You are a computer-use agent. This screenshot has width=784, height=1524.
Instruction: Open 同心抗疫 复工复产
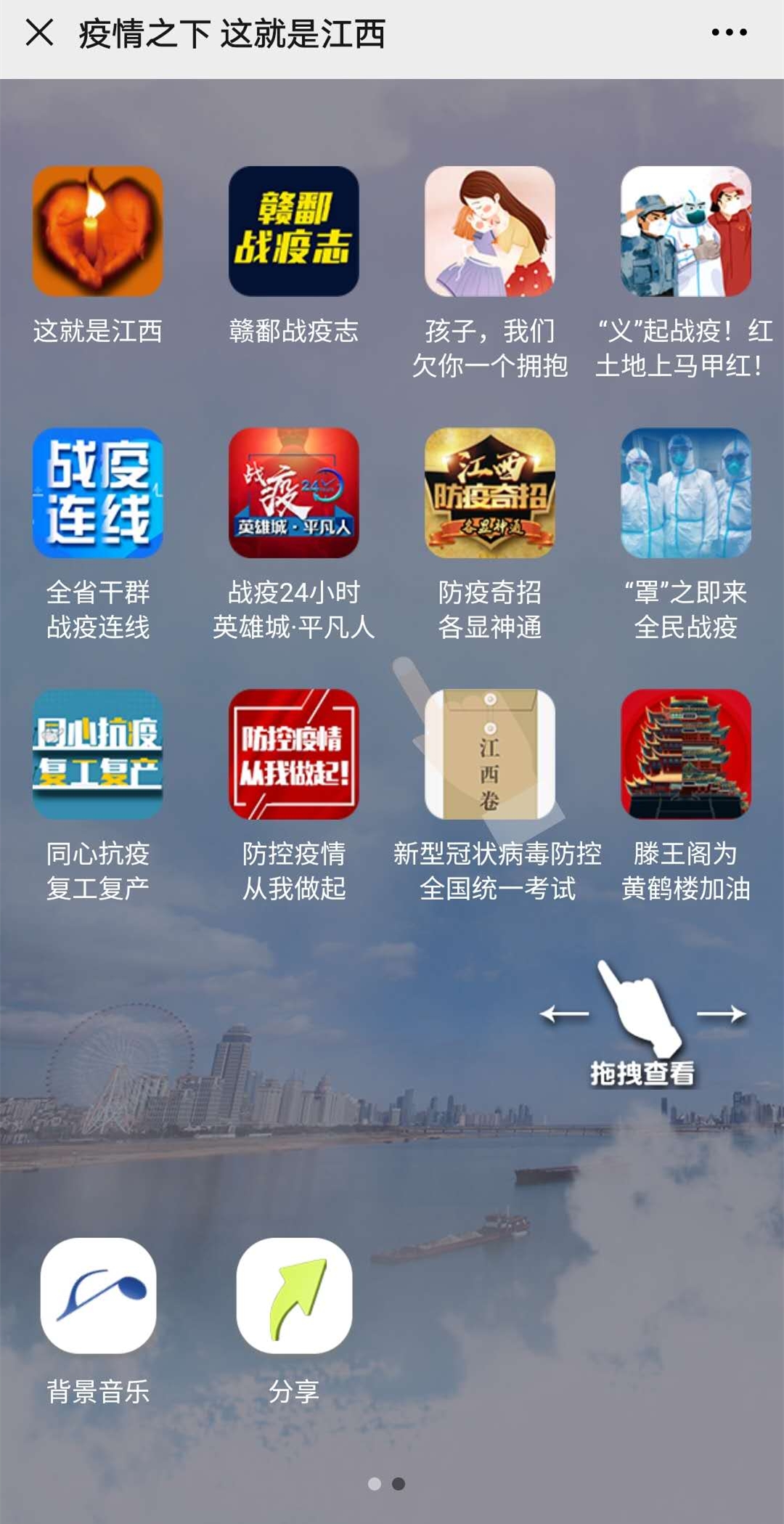pos(98,754)
